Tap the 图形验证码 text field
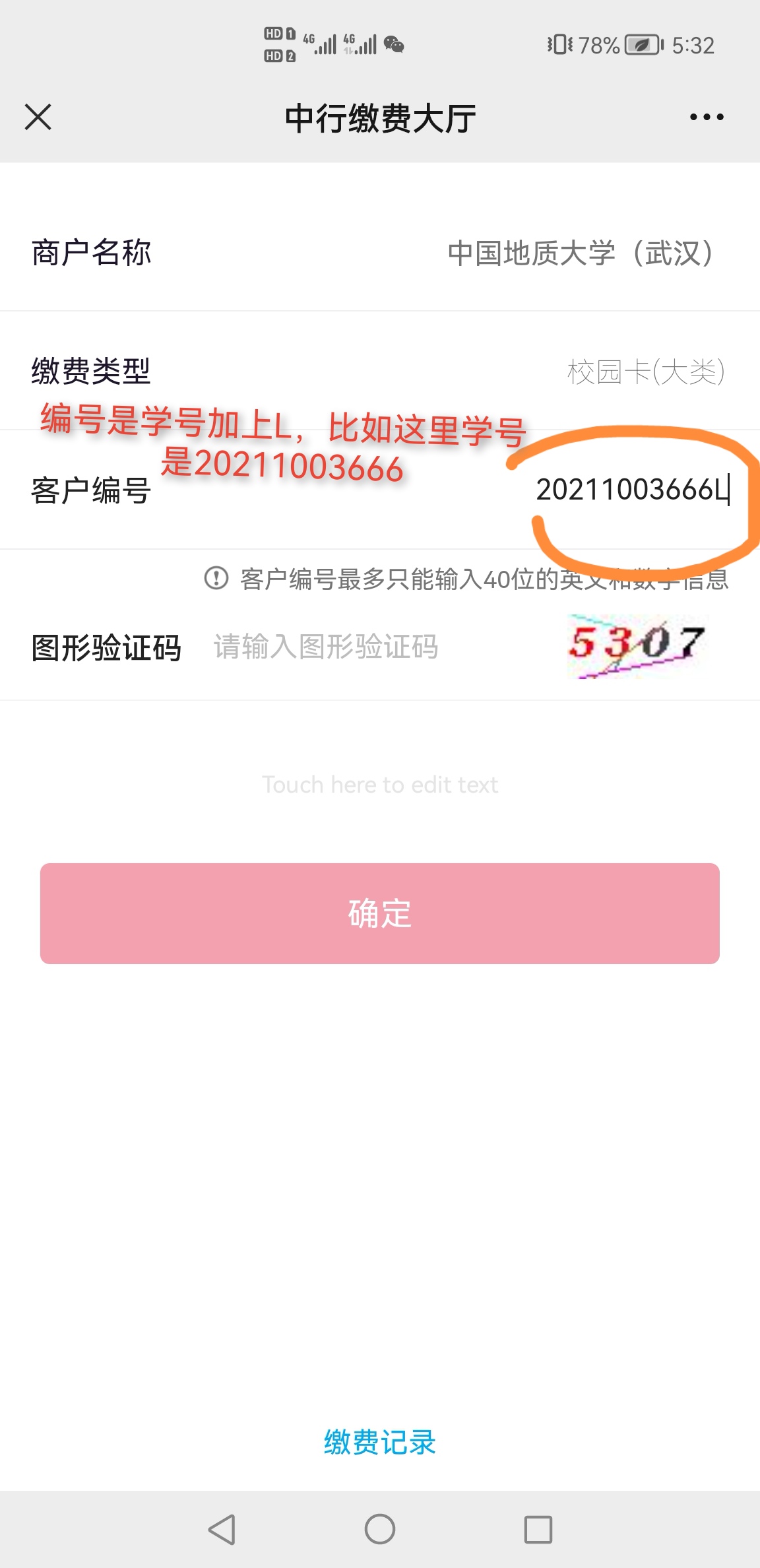760x1568 pixels. (369, 647)
